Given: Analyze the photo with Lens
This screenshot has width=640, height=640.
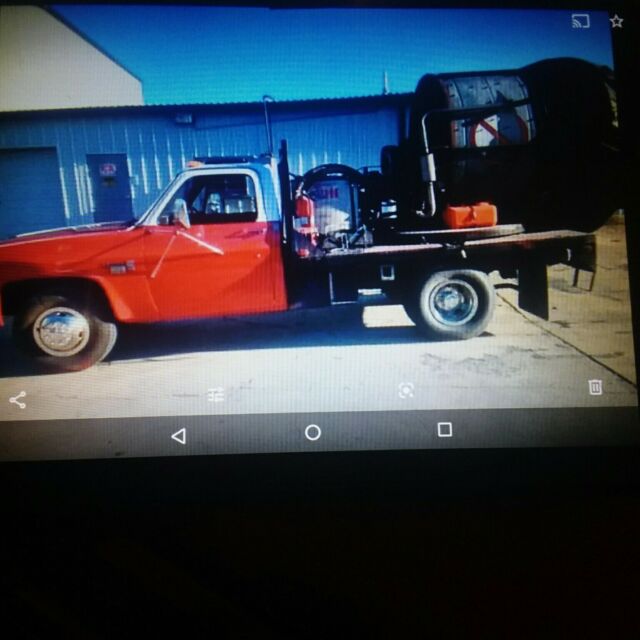Looking at the screenshot, I should coord(406,391).
